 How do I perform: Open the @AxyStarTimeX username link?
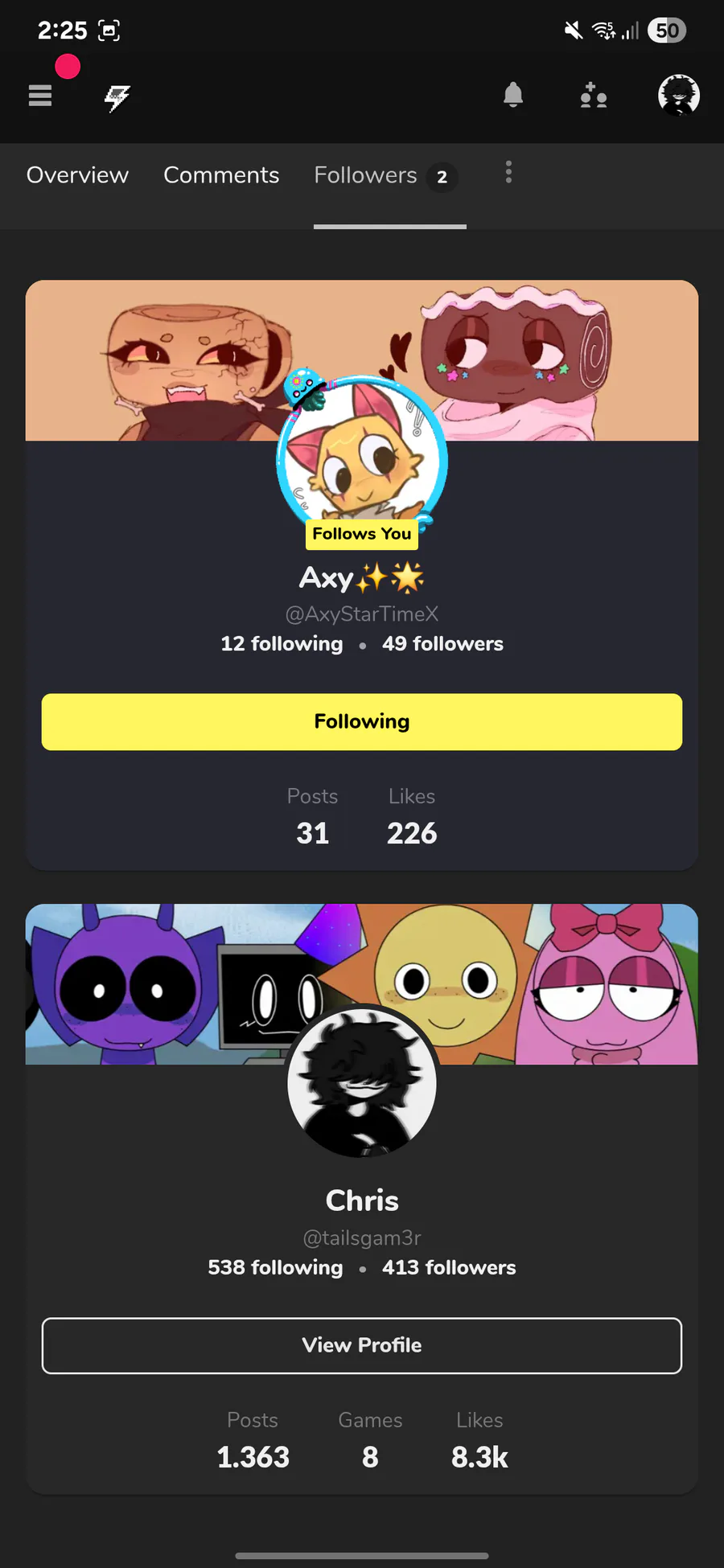coord(362,614)
